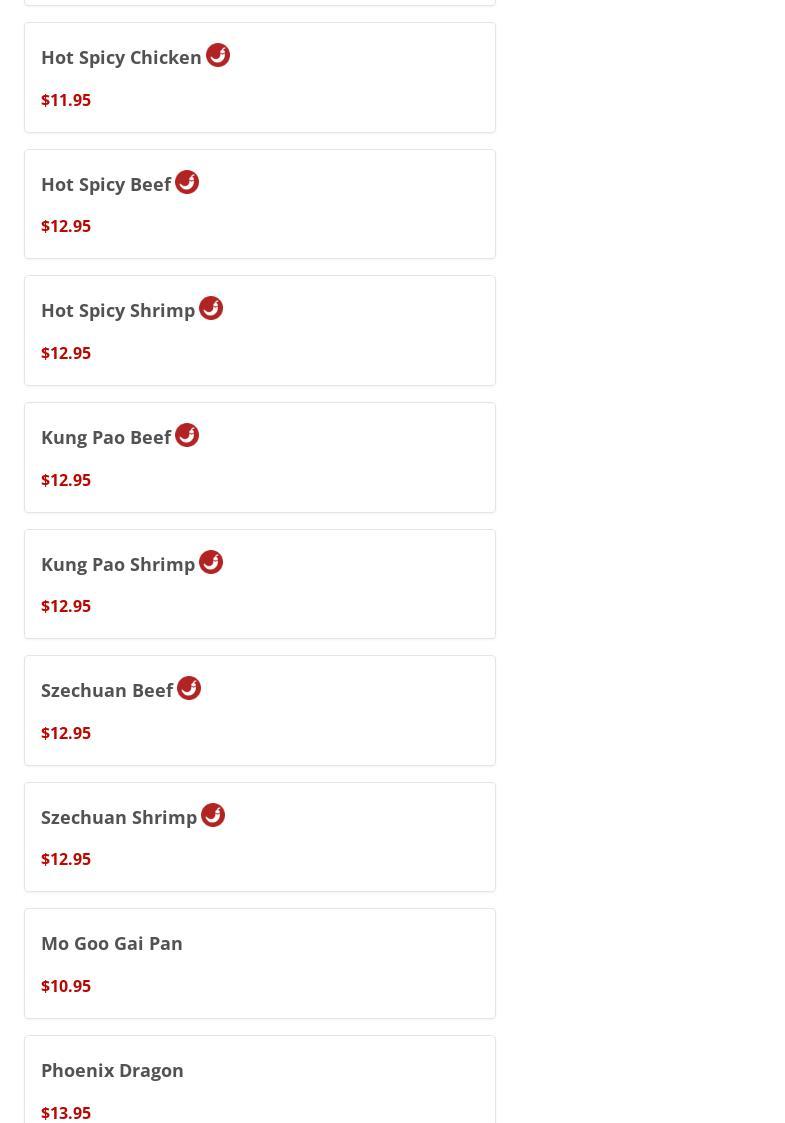Tap the Szechuan Shrimp menu card
Screen dimensions: 785x1123
[259, 837]
